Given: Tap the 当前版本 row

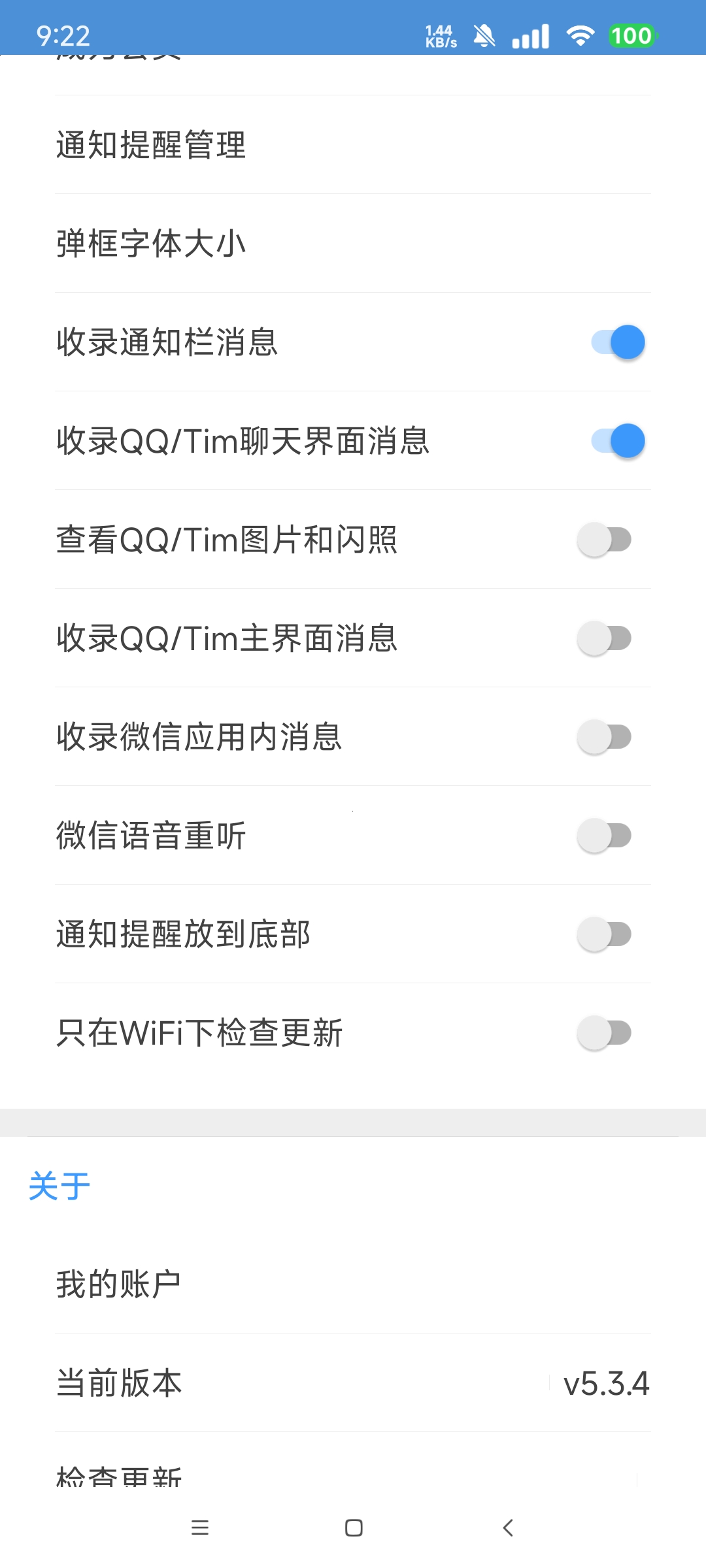Looking at the screenshot, I should pyautogui.click(x=353, y=1383).
